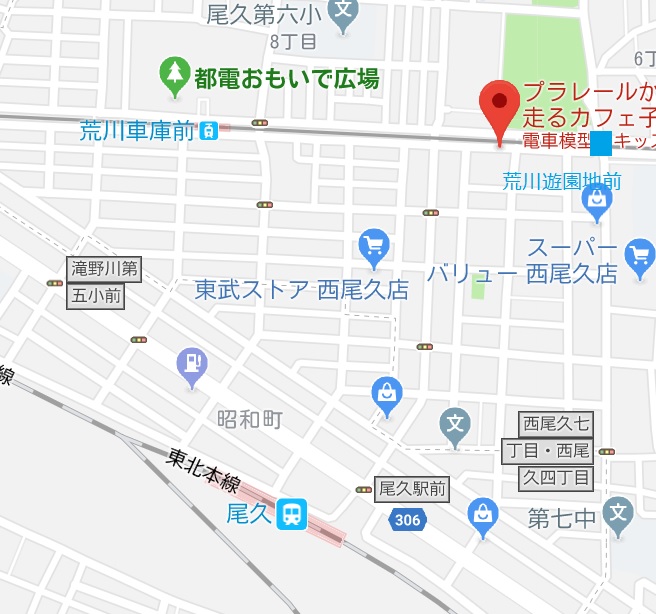Select 荒川車庫前 tram stop
The height and width of the screenshot is (614, 656).
pyautogui.click(x=207, y=129)
